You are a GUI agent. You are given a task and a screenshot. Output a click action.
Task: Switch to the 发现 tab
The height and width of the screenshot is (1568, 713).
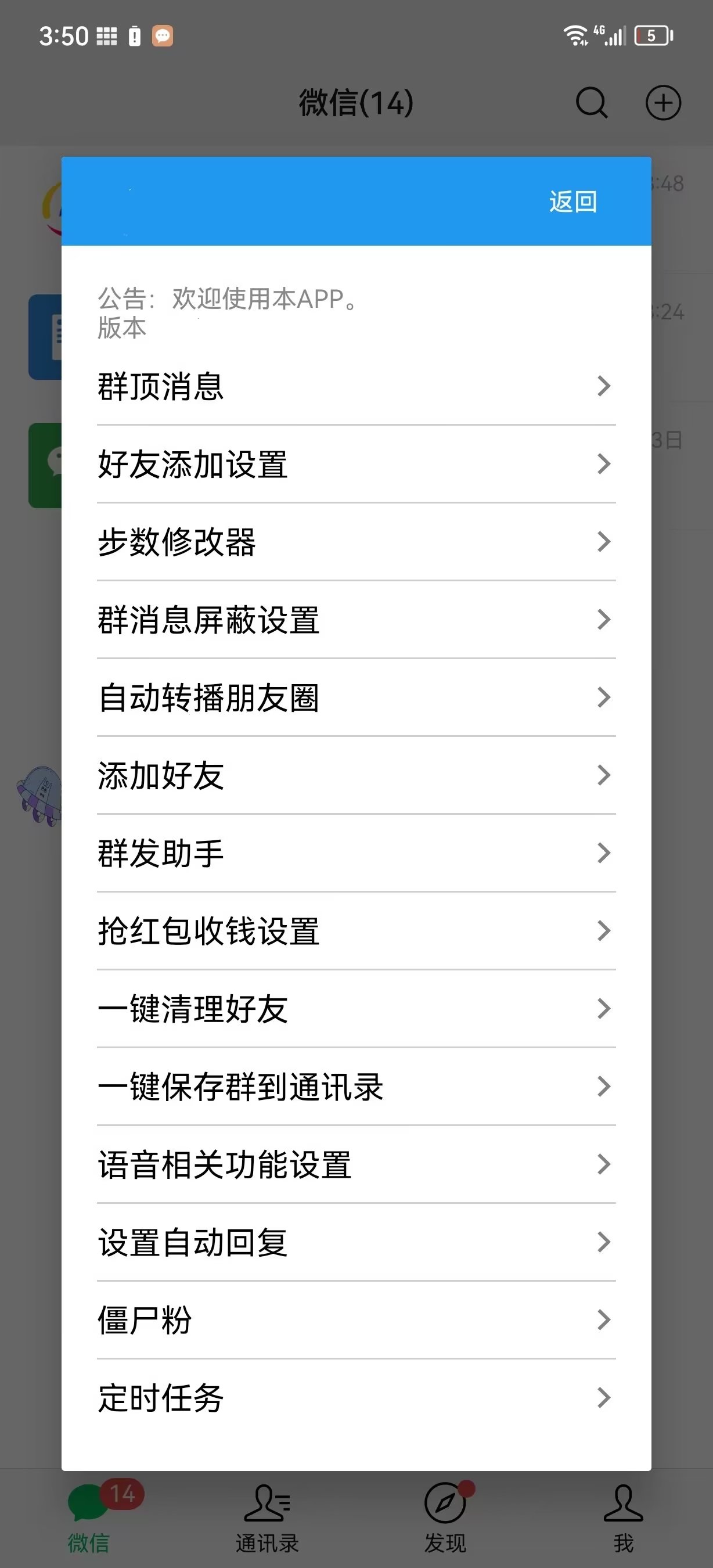pyautogui.click(x=445, y=1522)
